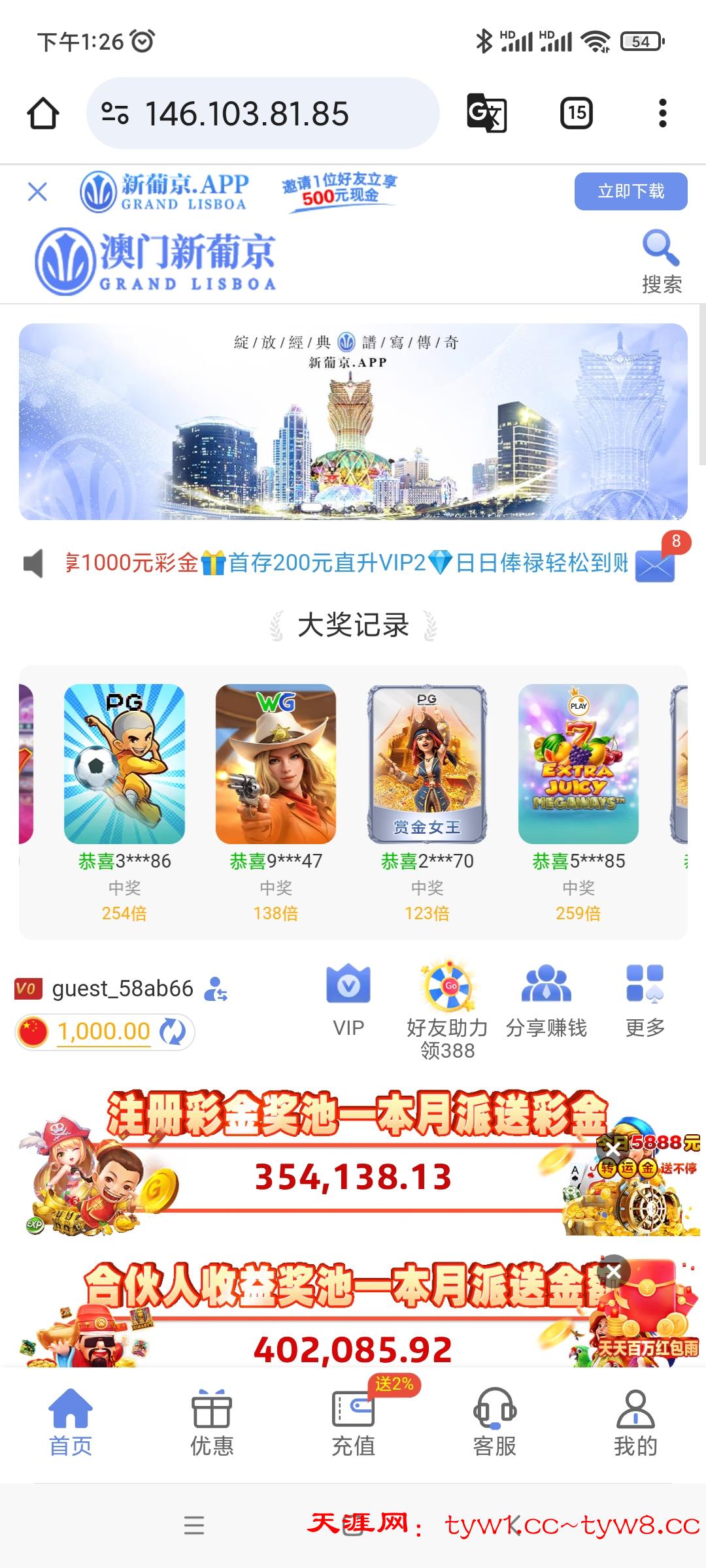
Task: Open the Extra Juicy Megaways game
Action: pos(578,763)
